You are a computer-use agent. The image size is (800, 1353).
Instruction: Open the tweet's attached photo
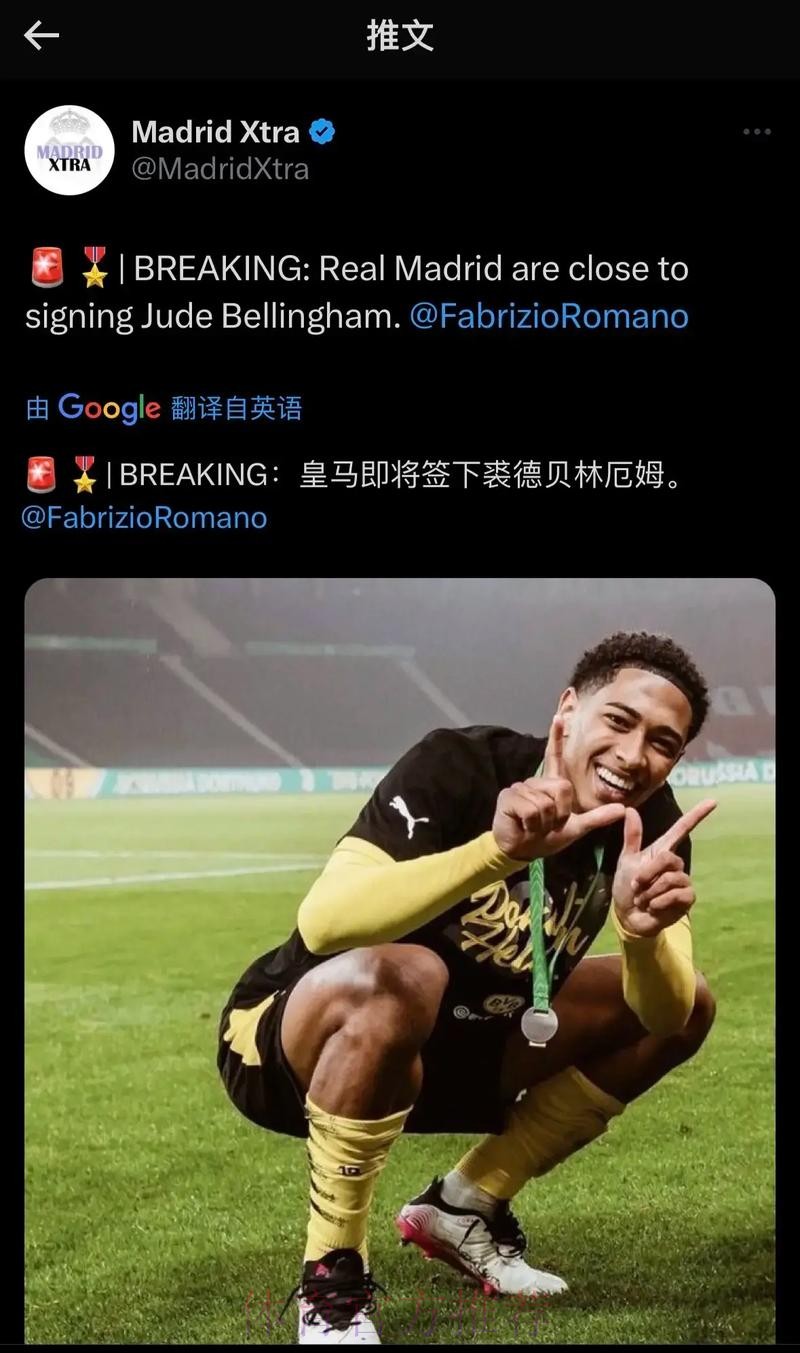400,960
